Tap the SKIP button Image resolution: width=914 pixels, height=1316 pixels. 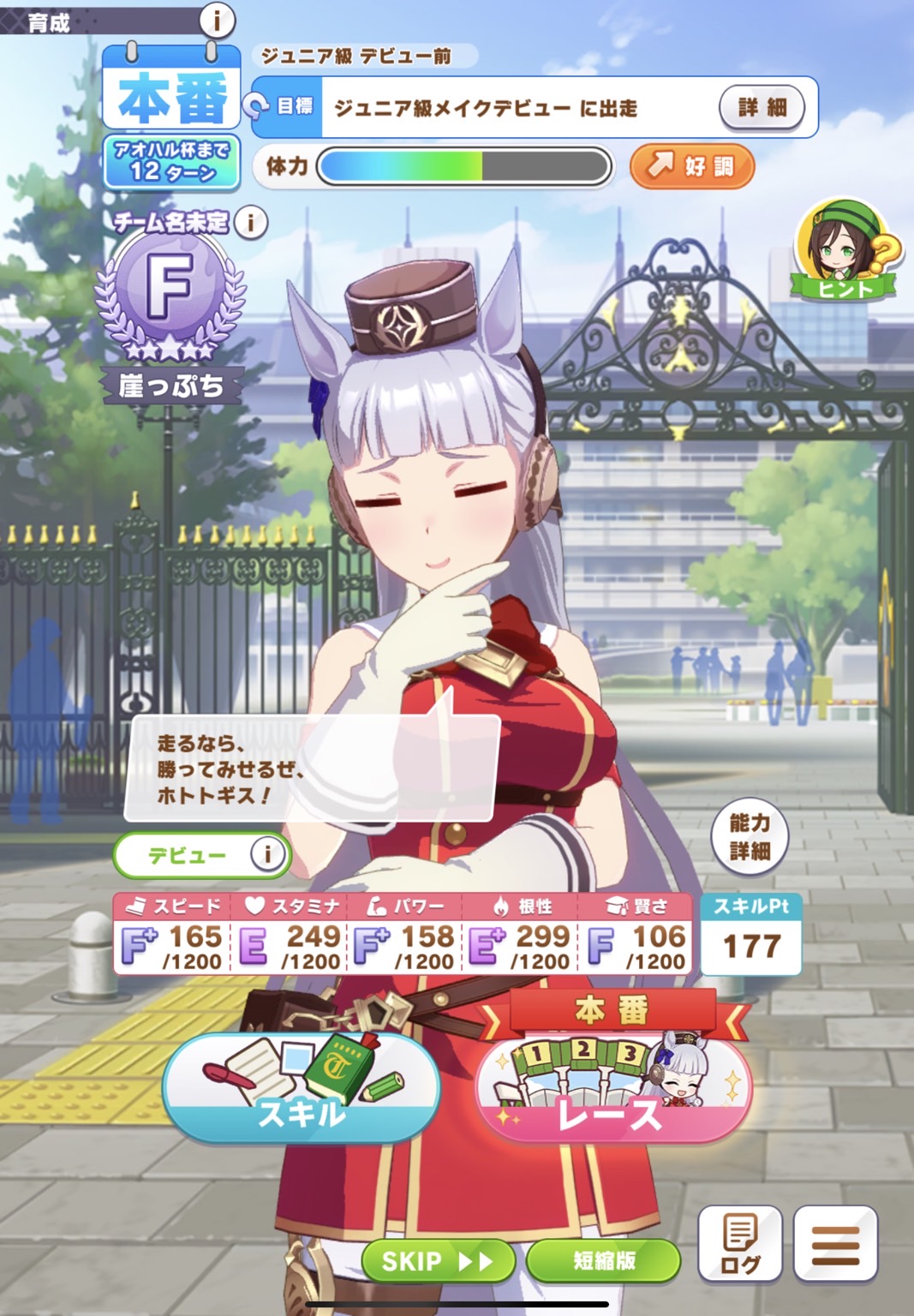pos(438,1260)
